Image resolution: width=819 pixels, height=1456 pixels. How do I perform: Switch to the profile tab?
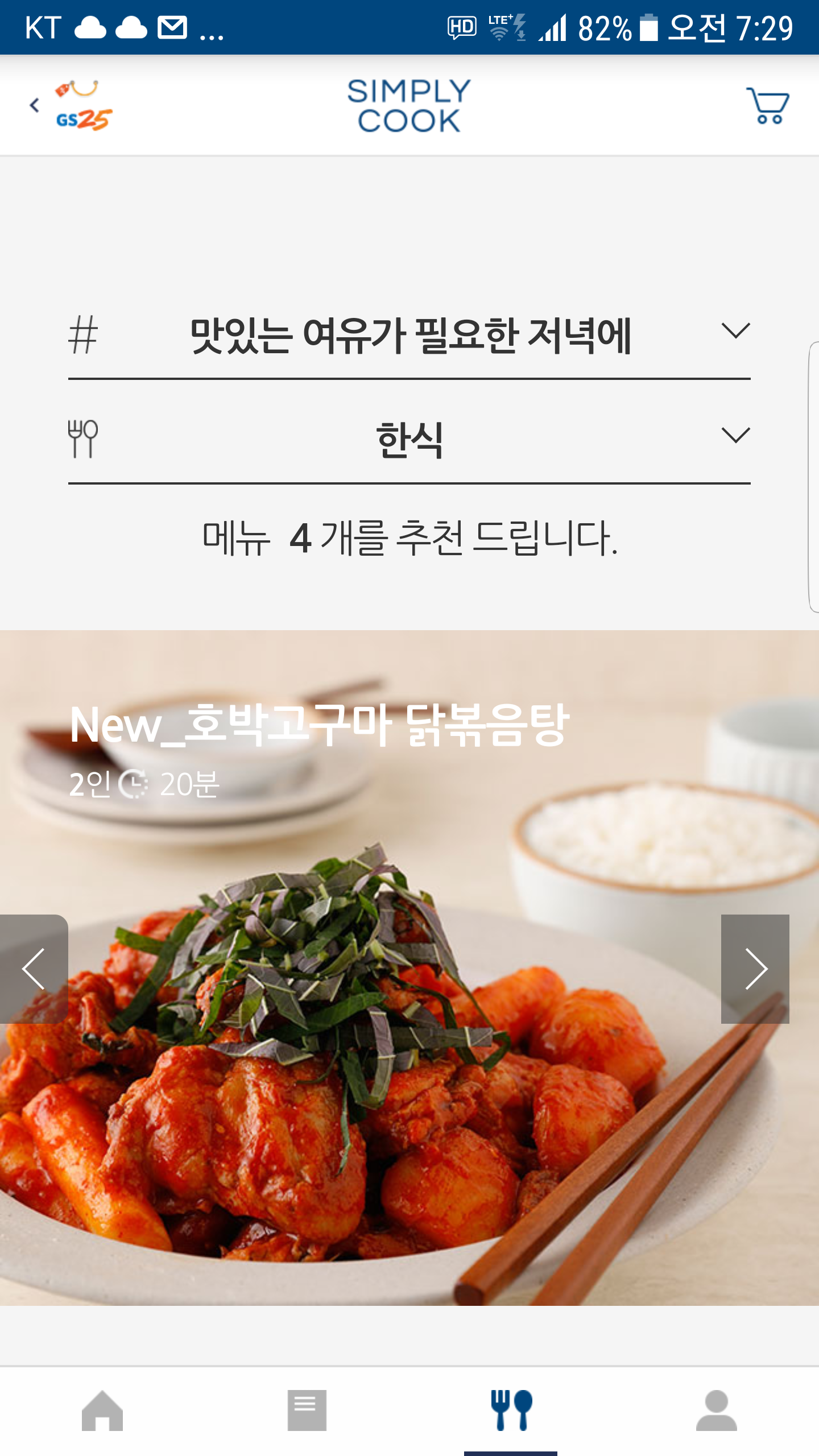click(x=717, y=1410)
